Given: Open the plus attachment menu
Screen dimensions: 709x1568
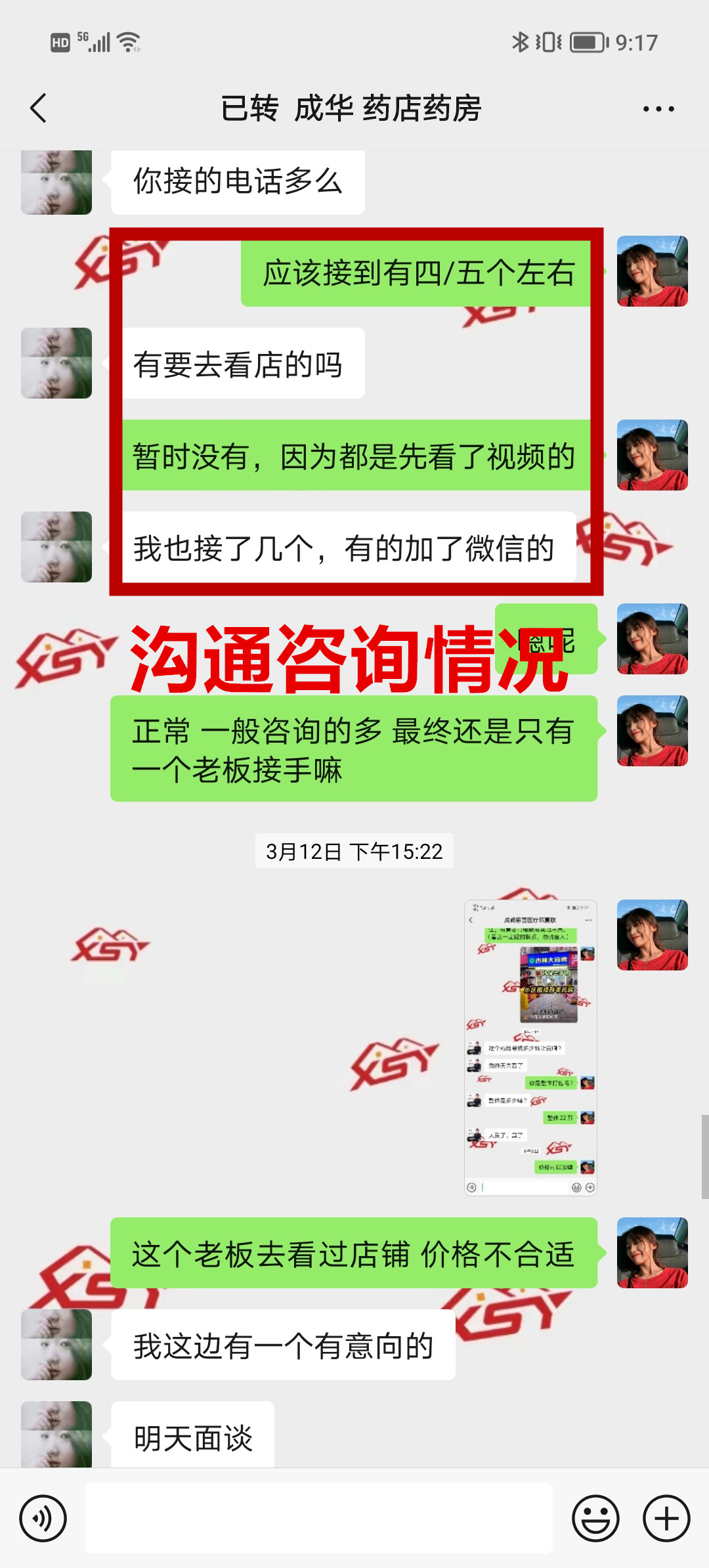Looking at the screenshot, I should [x=666, y=1517].
